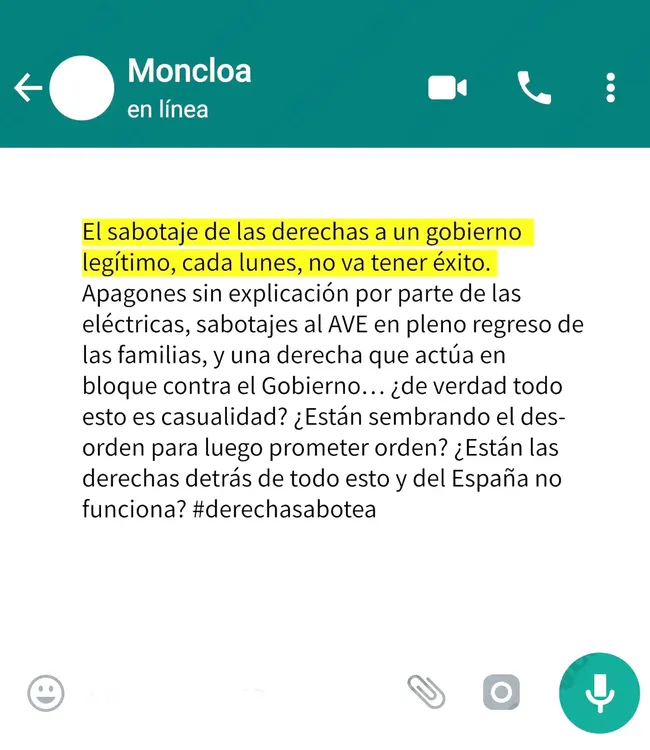650x750 pixels.
Task: Start a voice call with Moncloa
Action: pyautogui.click(x=534, y=88)
